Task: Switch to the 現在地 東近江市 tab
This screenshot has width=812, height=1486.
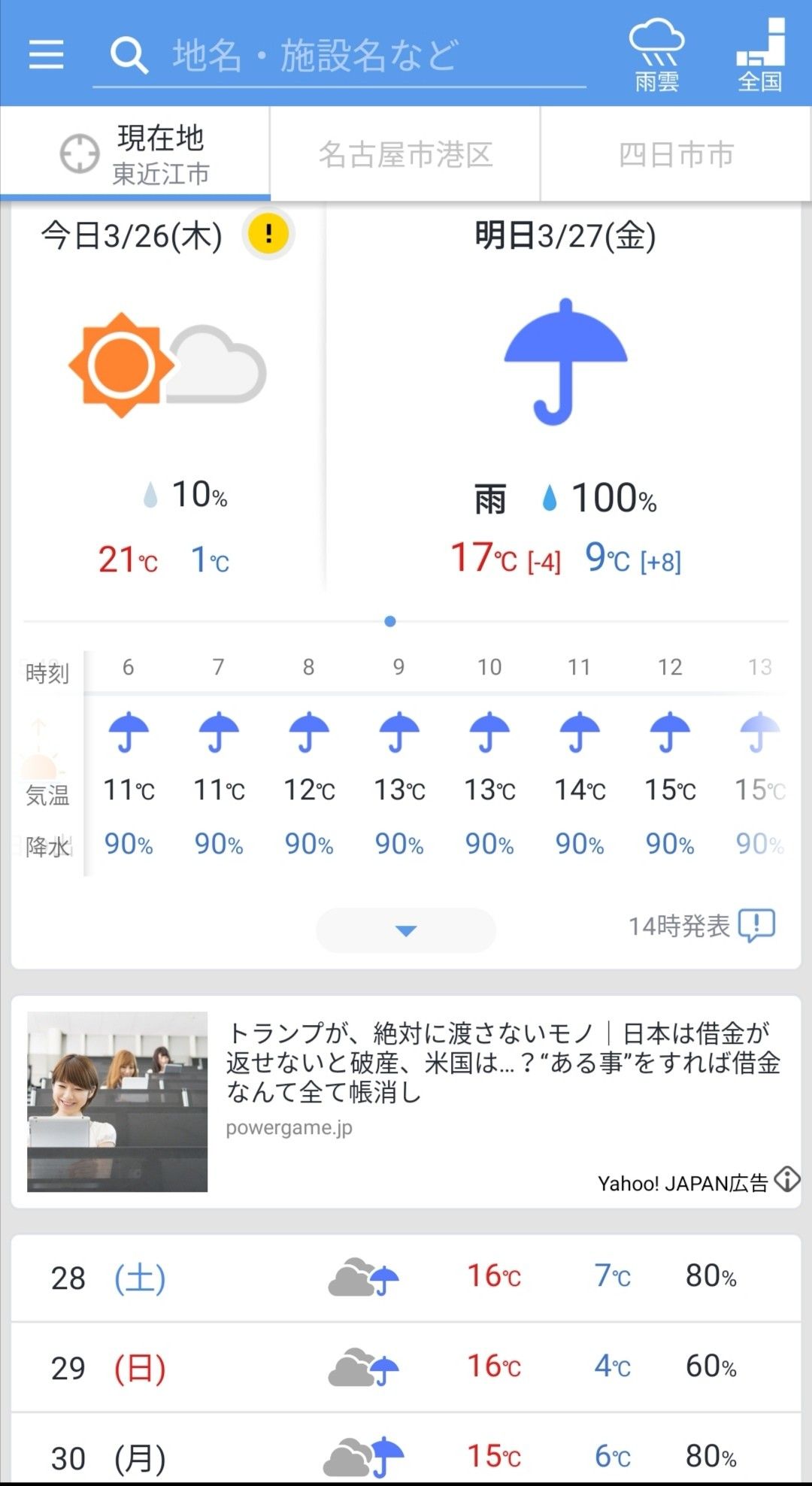Action: coord(135,154)
